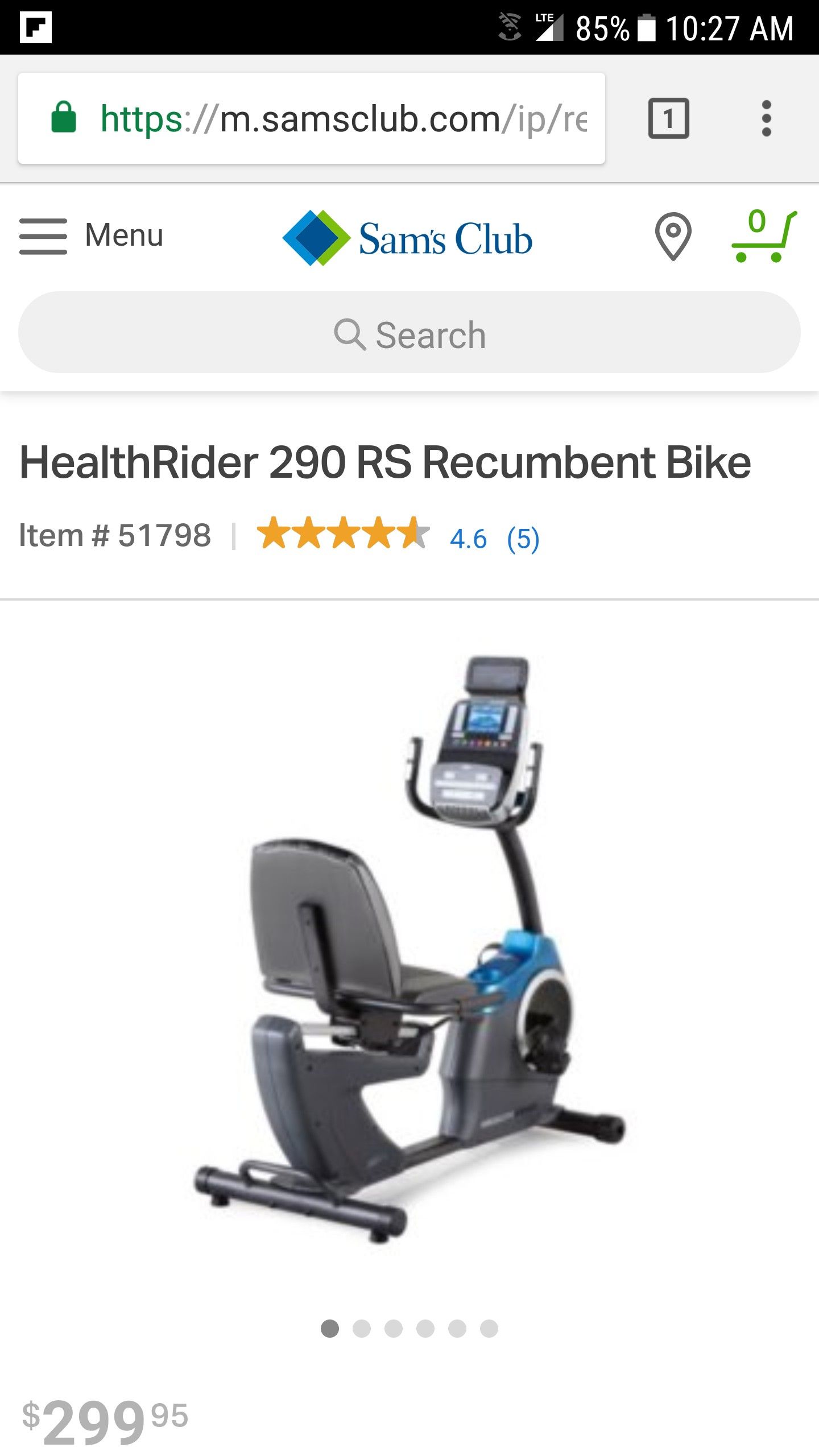Tap the Sam's Club home logo

pos(407,238)
